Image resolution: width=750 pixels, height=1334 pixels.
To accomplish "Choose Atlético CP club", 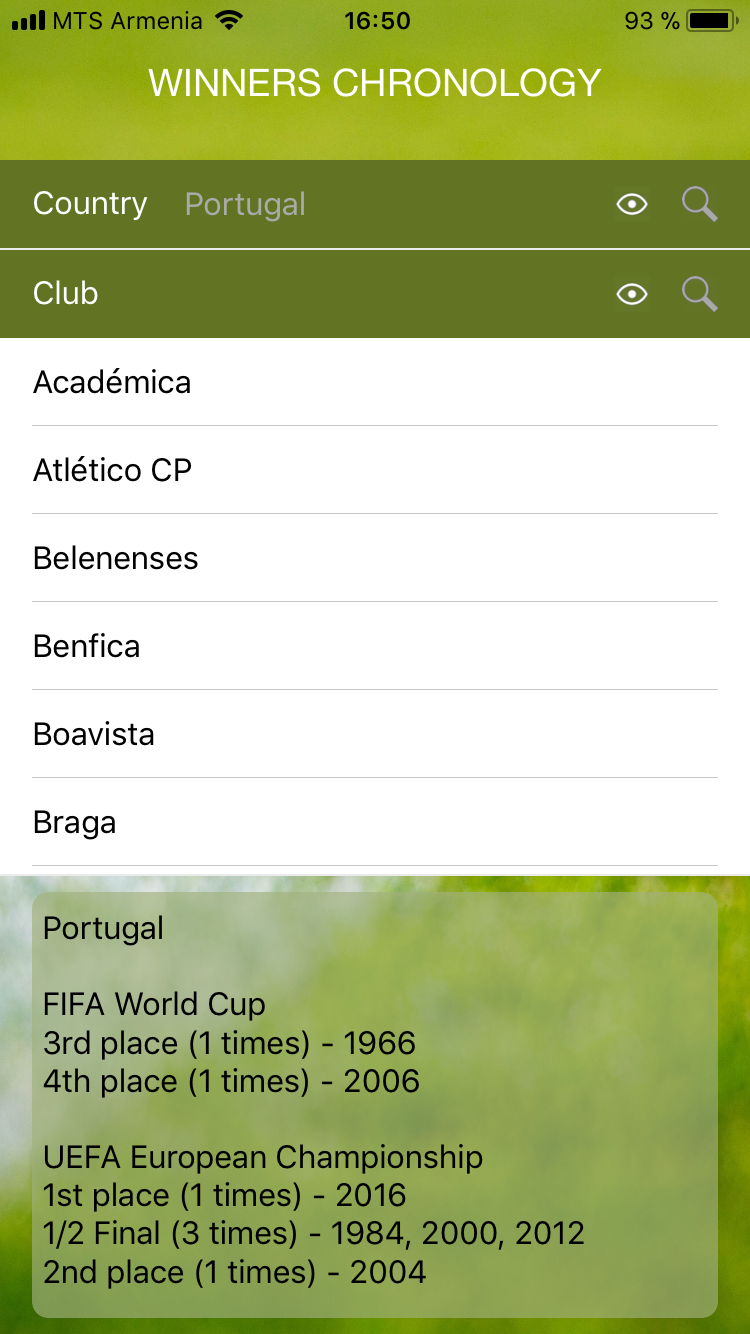I will [x=375, y=470].
